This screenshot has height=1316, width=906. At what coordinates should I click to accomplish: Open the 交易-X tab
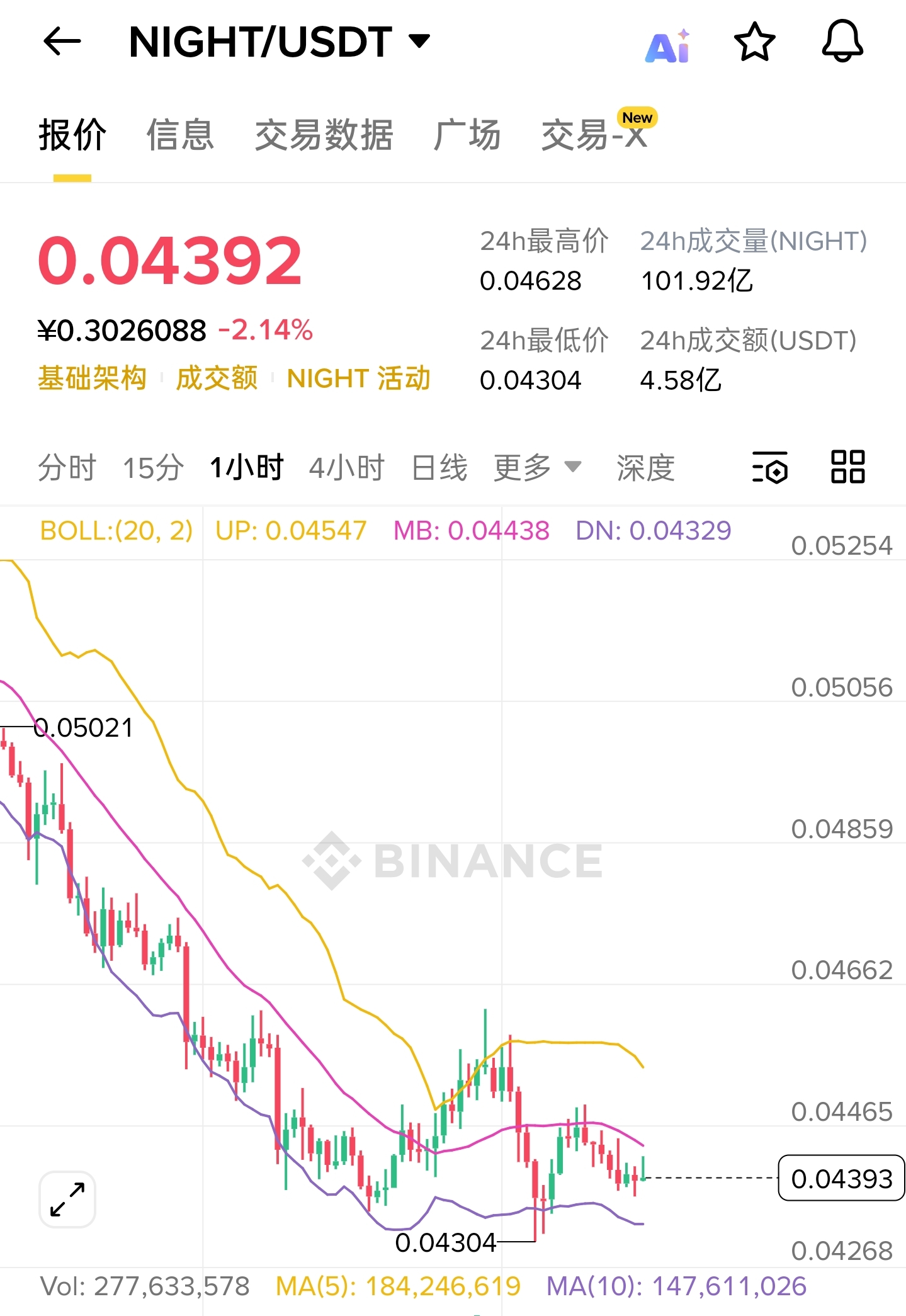coord(594,135)
